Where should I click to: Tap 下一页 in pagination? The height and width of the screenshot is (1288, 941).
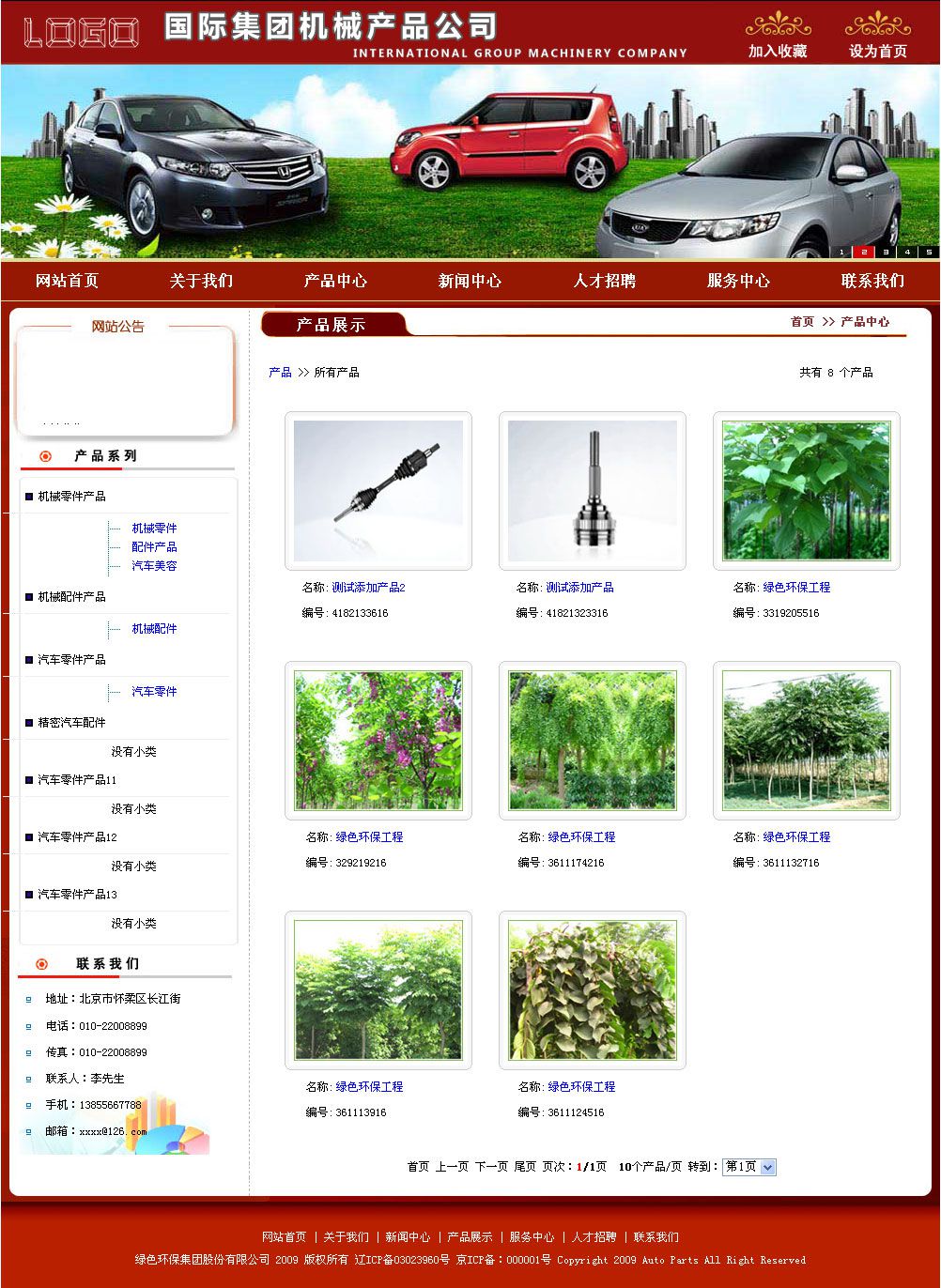coord(491,1167)
